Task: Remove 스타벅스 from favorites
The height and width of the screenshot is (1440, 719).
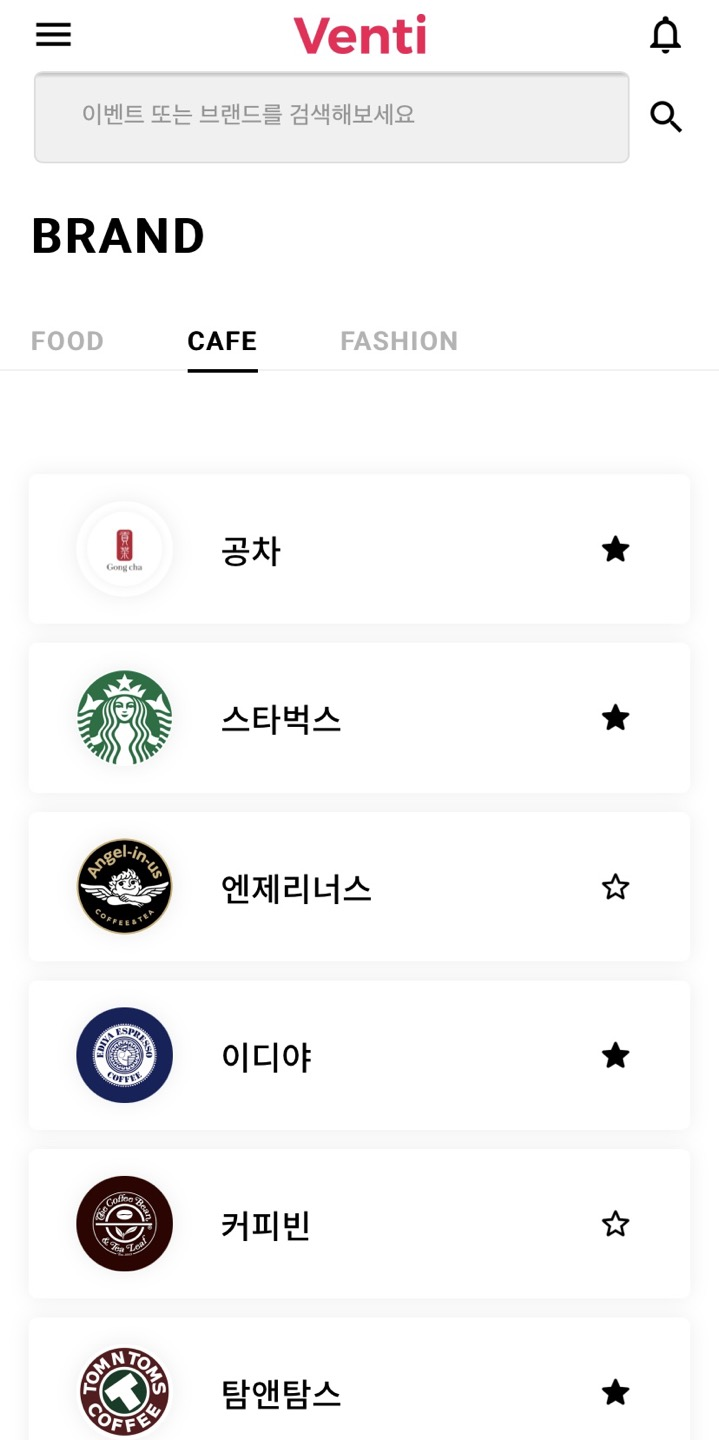Action: [615, 718]
